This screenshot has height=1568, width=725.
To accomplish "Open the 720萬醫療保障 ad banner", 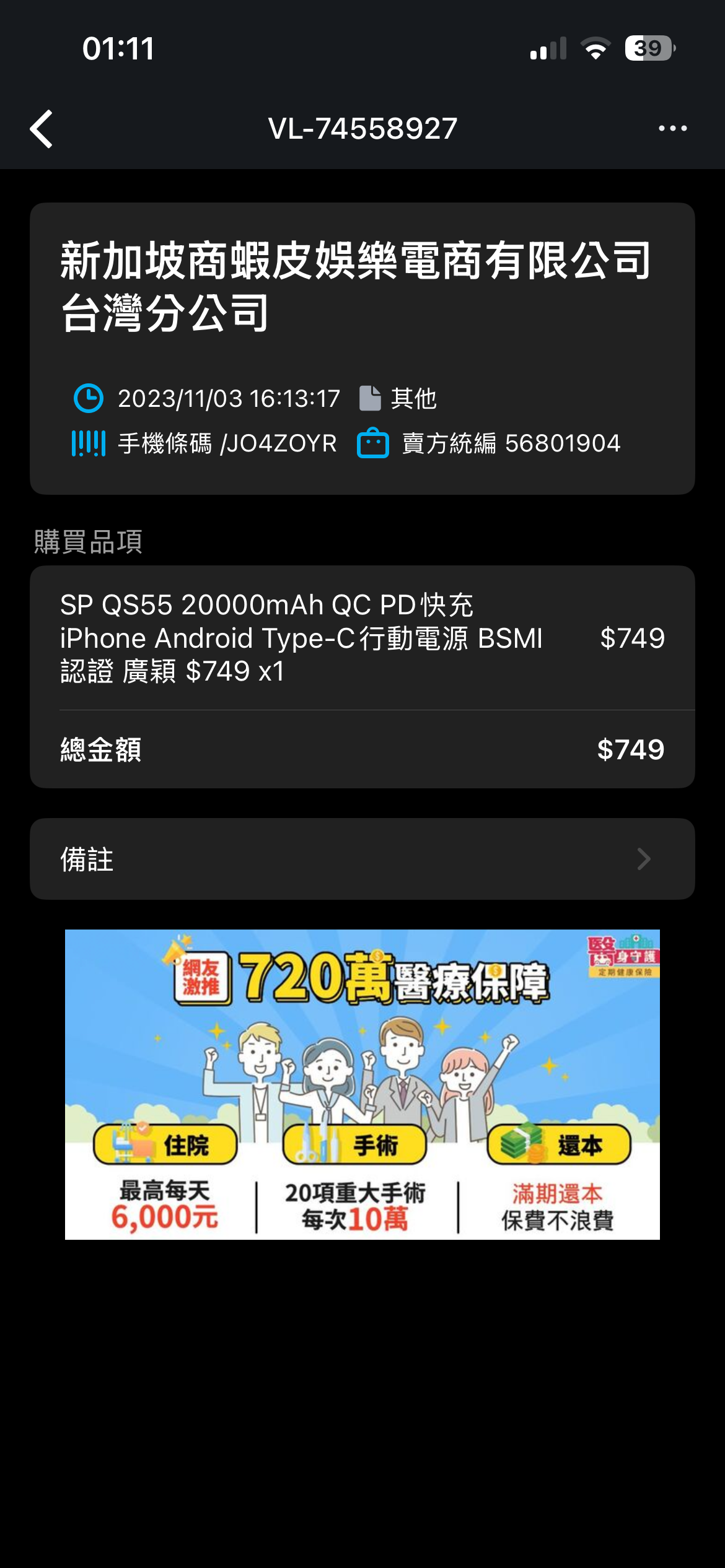I will [362, 1084].
